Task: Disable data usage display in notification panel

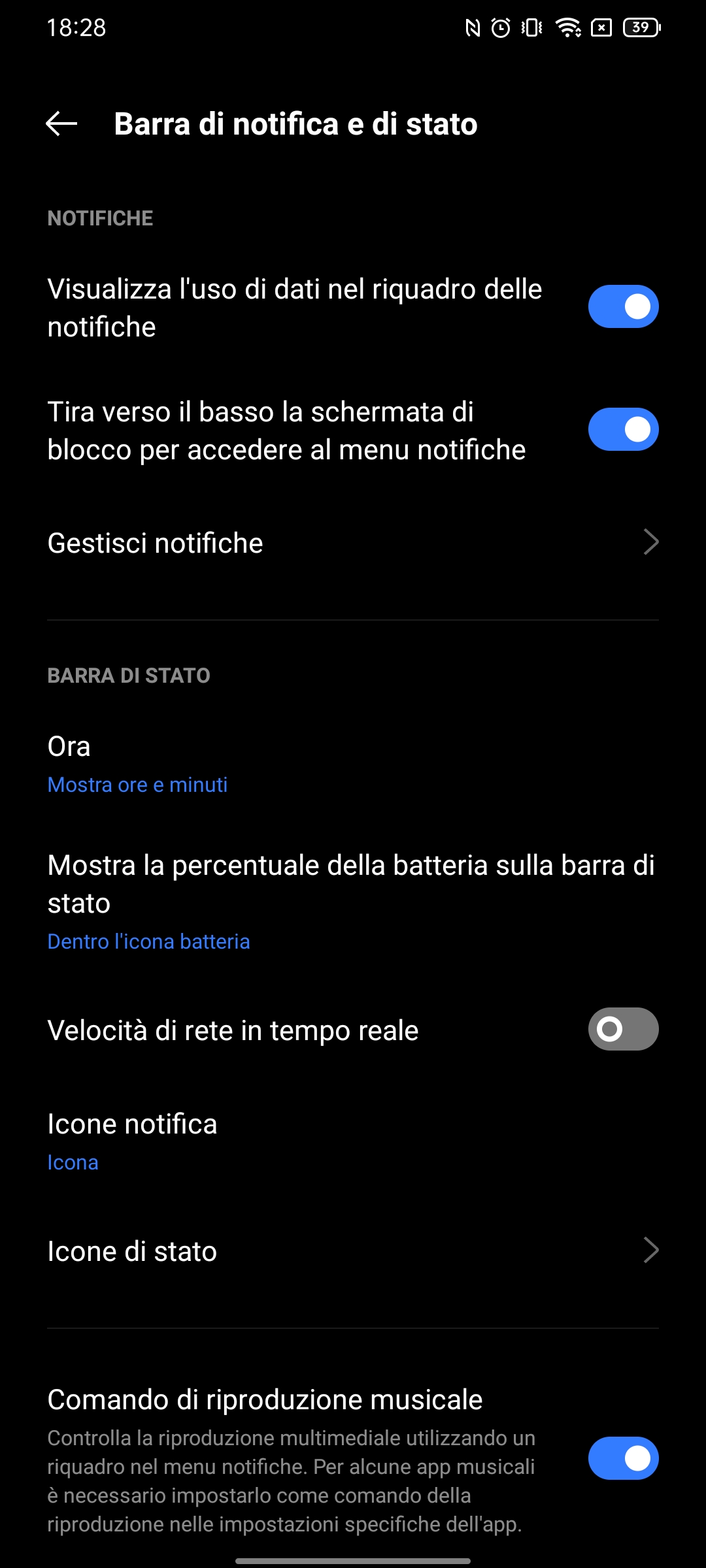Action: tap(623, 306)
